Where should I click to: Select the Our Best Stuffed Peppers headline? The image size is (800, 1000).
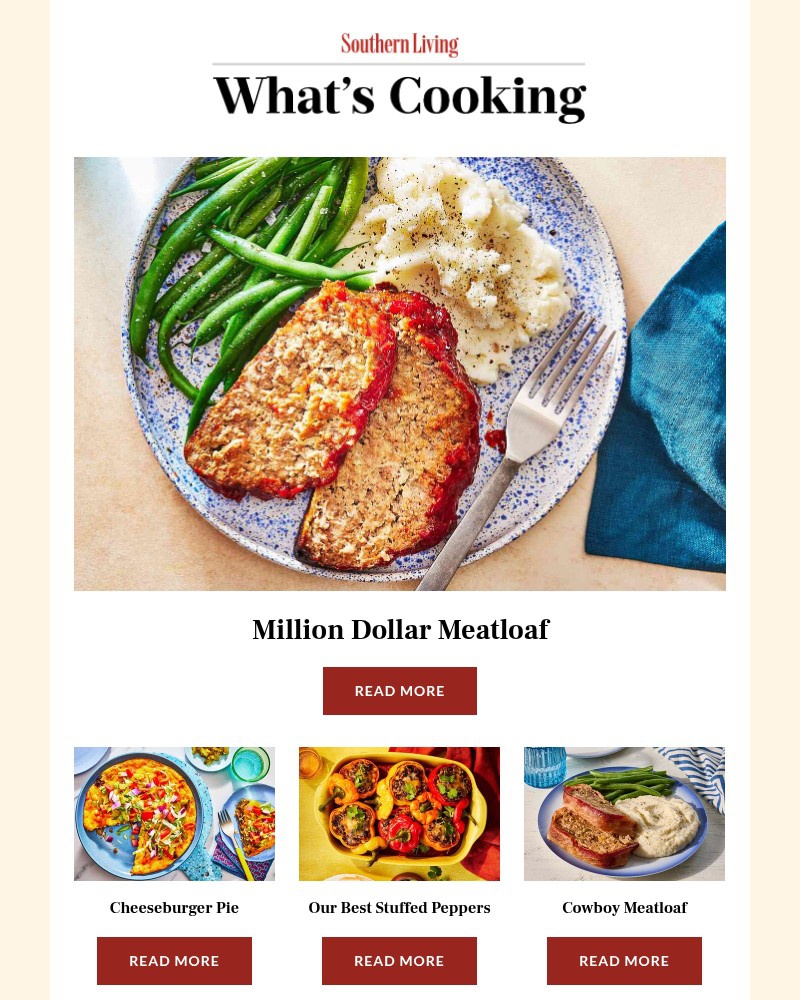[x=399, y=908]
